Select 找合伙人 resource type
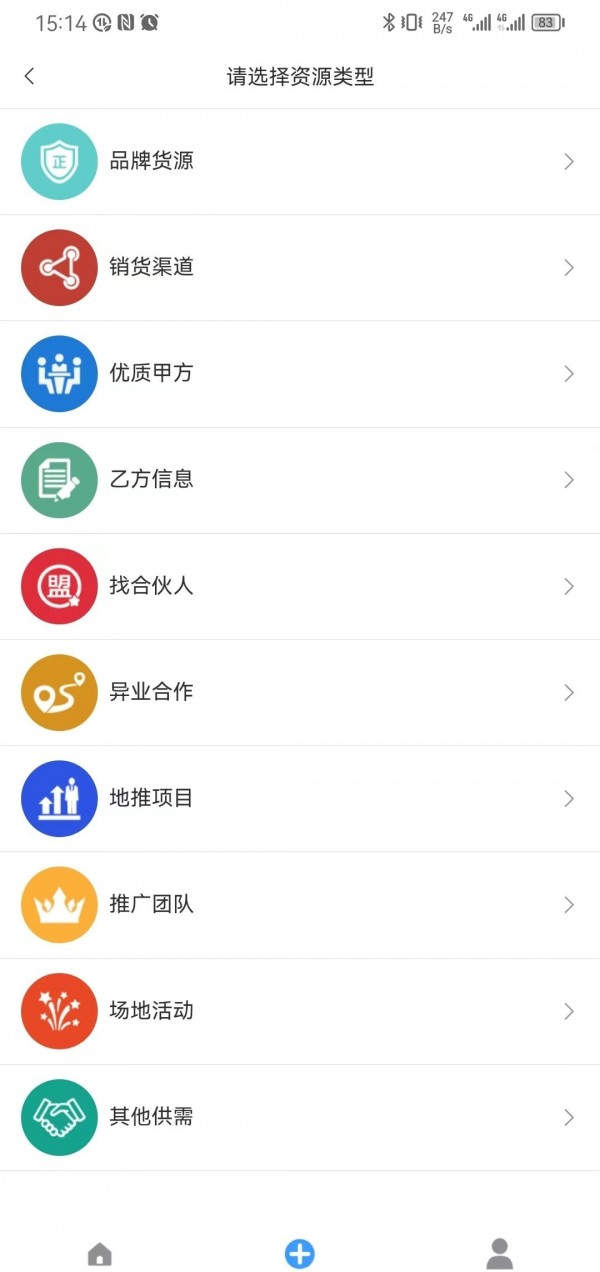This screenshot has height=1272, width=600. click(x=300, y=587)
